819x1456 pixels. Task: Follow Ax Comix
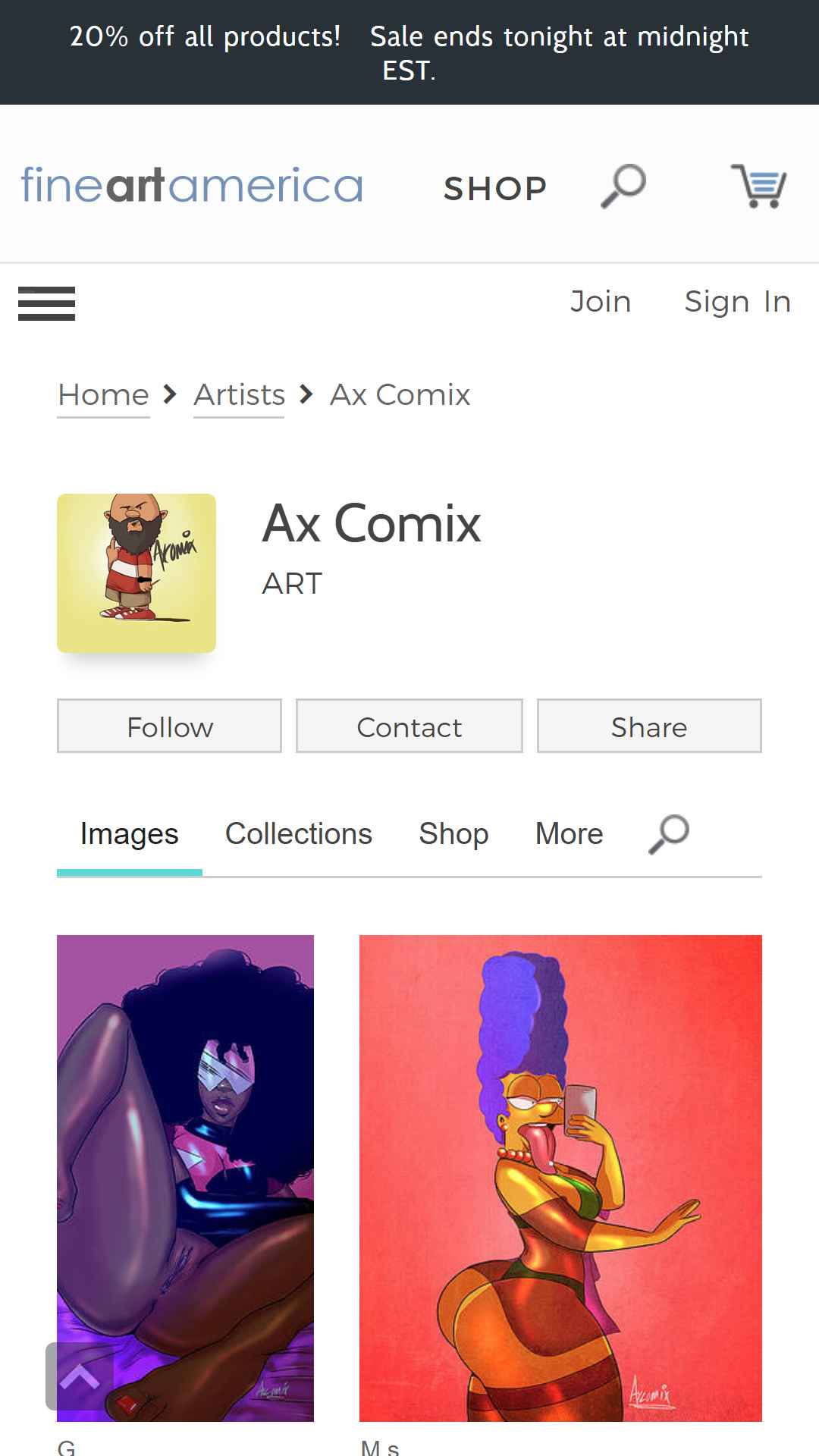coord(169,726)
